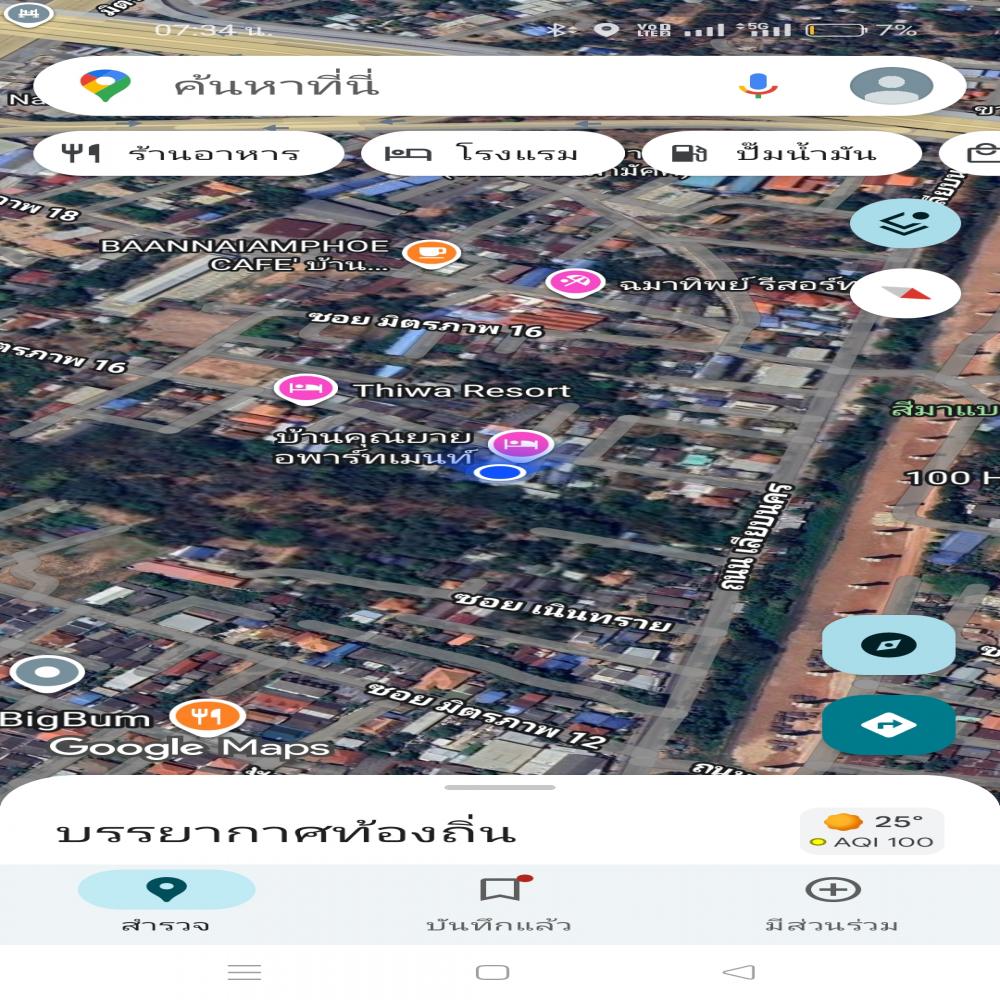Open the map layers button
The image size is (1000, 1000).
(x=905, y=223)
